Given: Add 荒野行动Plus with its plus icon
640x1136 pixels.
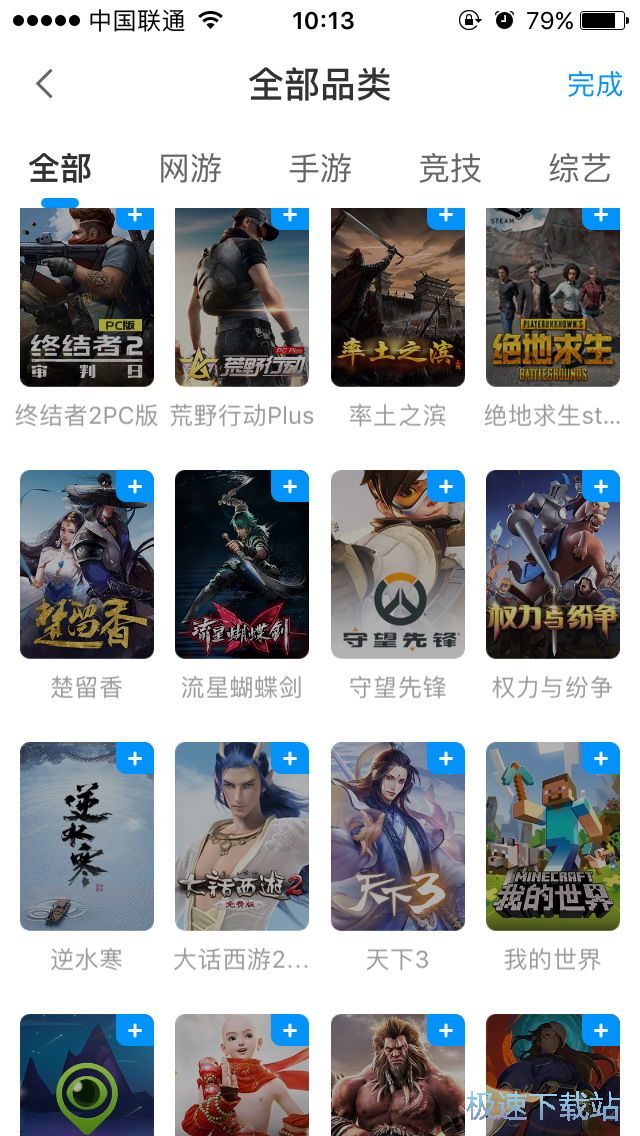Looking at the screenshot, I should coord(290,215).
